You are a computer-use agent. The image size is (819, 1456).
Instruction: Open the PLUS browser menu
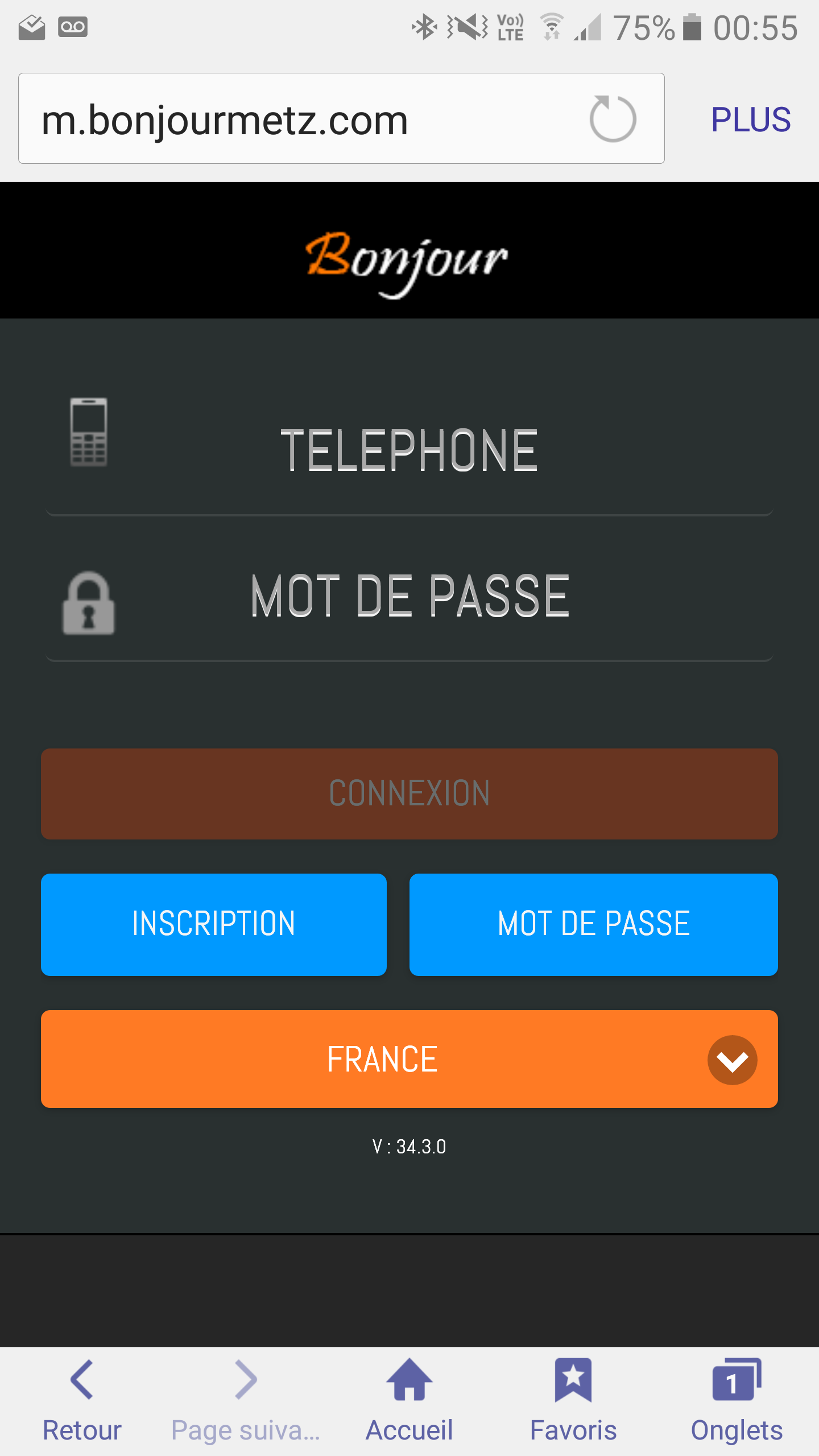coord(751,119)
